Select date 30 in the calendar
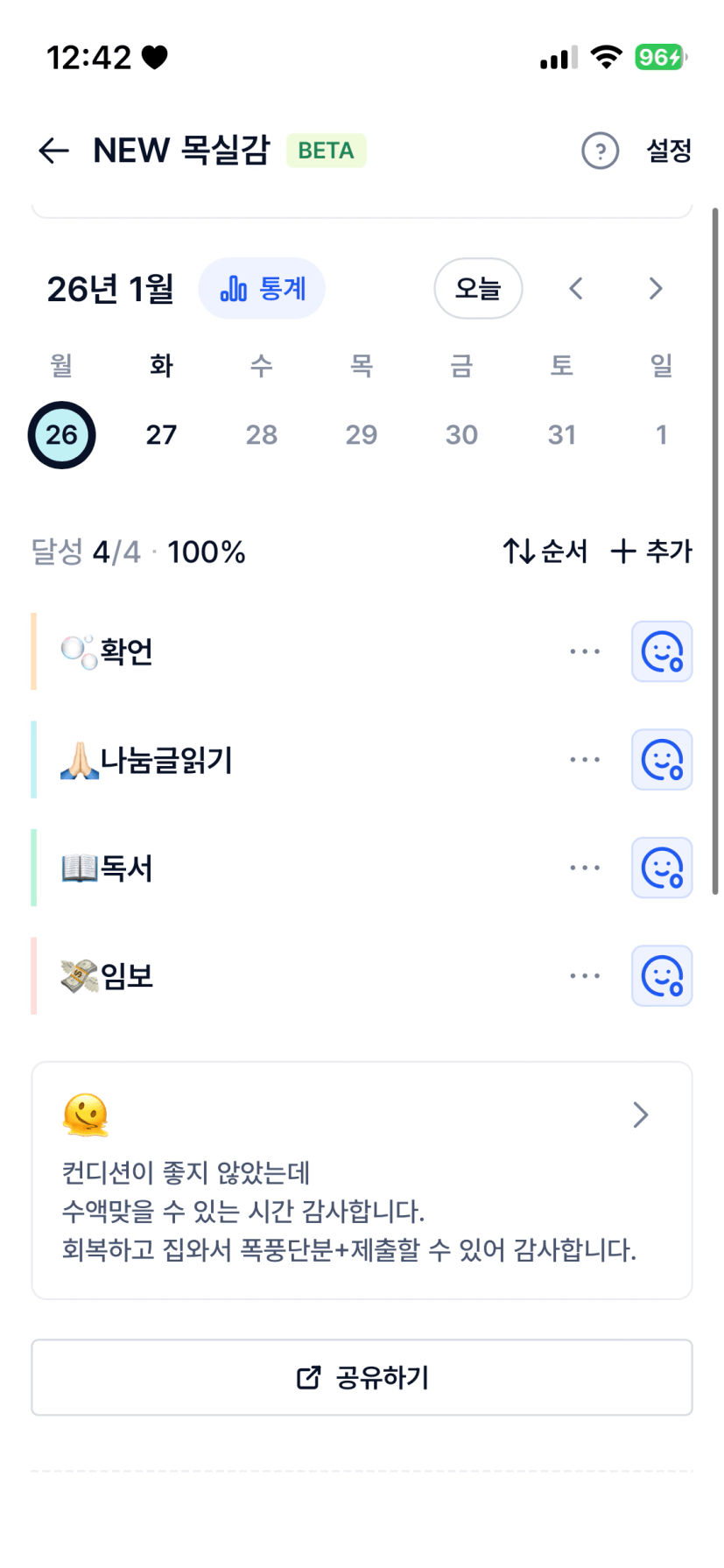724x1568 pixels. click(x=461, y=434)
